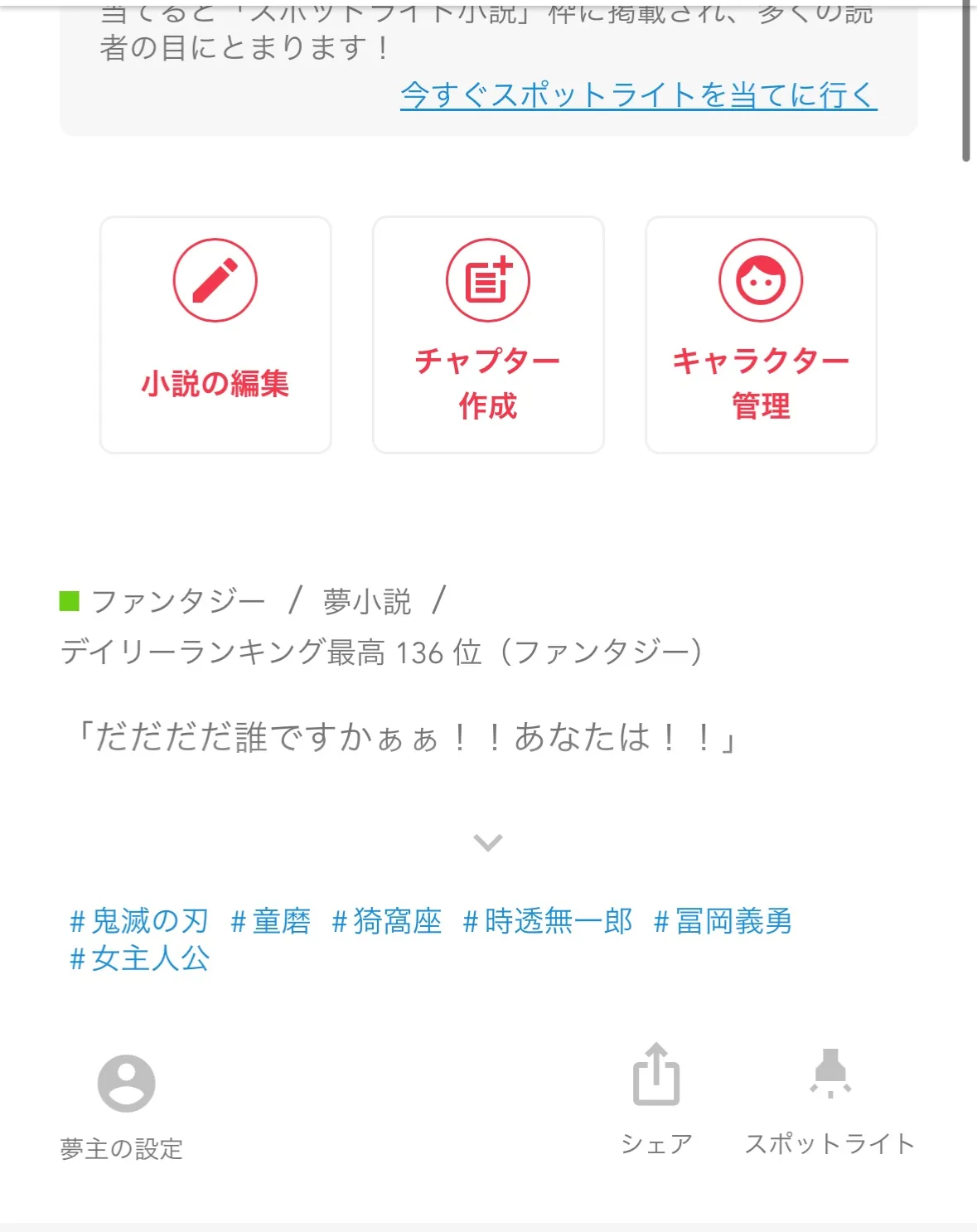
Task: Open the ファンタジー genre link
Action: [x=178, y=601]
